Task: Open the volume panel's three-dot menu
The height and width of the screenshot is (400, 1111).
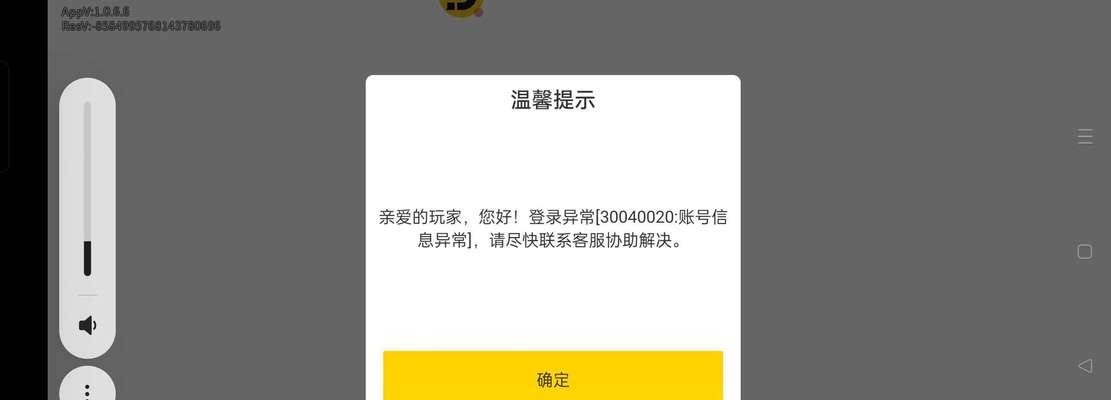Action: pyautogui.click(x=87, y=390)
